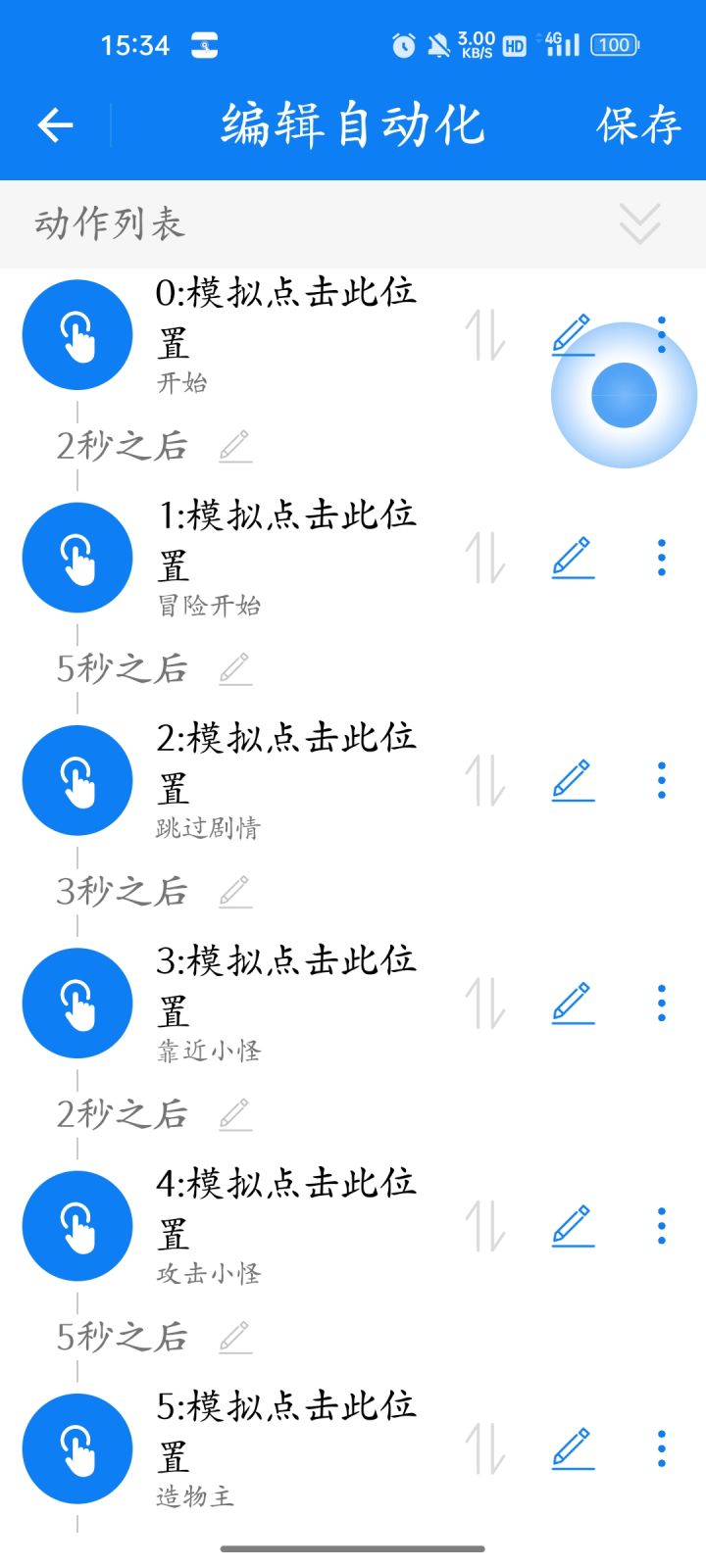The image size is (706, 1568).
Task: Open more options for 攻击小怪
Action: 662,1226
